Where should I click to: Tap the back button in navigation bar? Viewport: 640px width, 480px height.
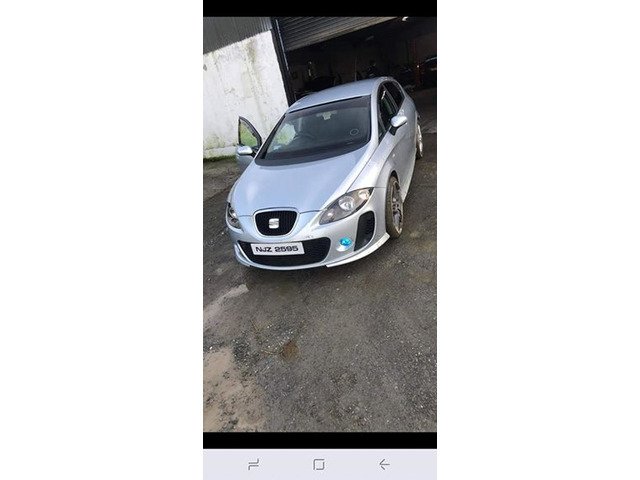[x=384, y=464]
